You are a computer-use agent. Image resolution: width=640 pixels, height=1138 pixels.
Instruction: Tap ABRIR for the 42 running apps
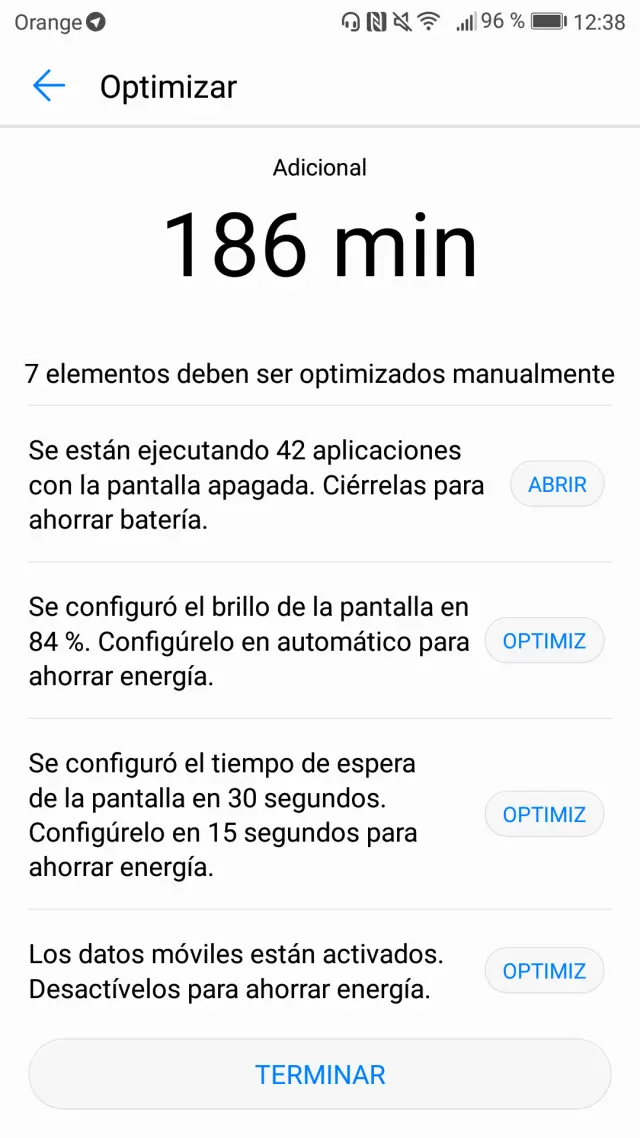[557, 484]
